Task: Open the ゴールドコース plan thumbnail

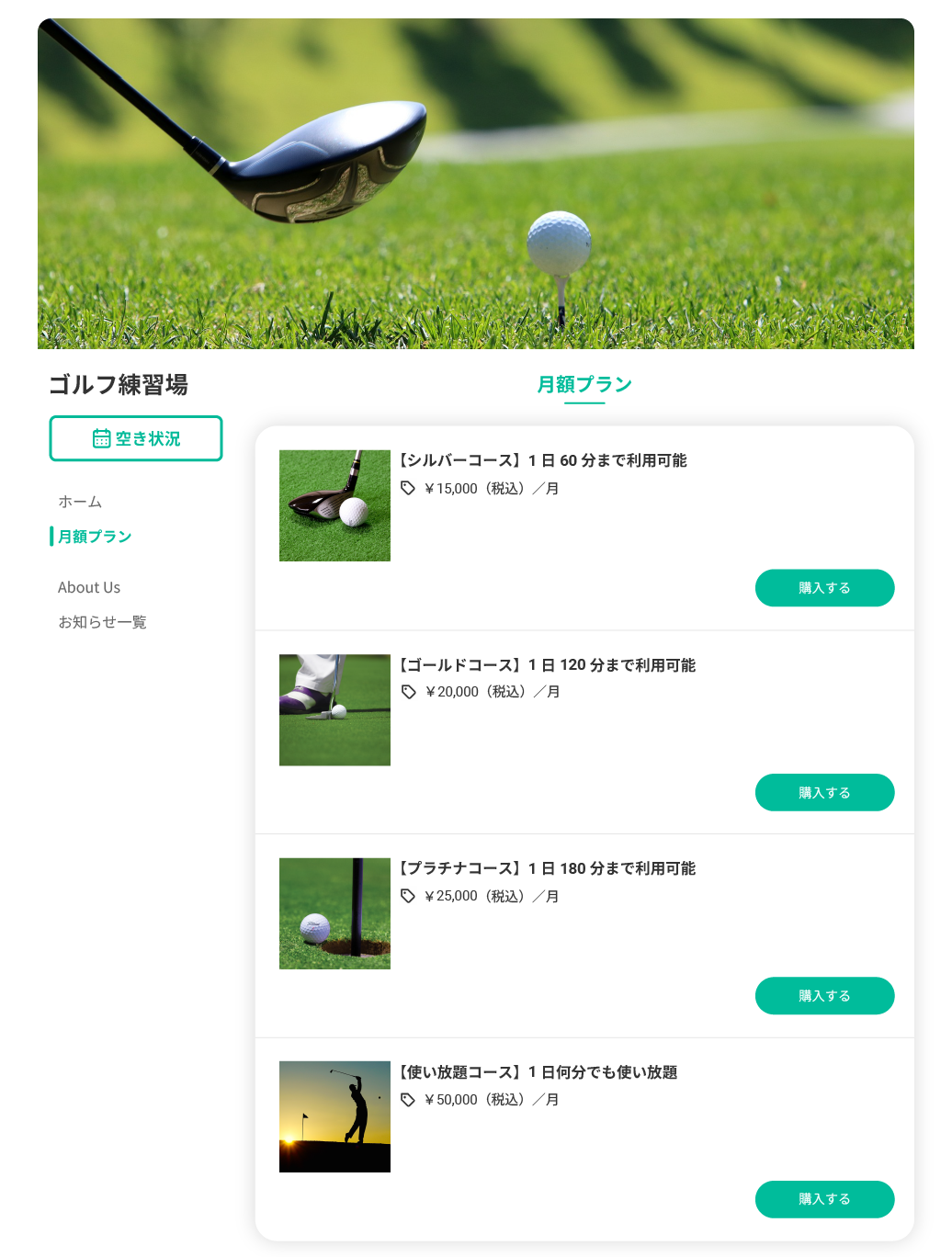Action: [x=334, y=709]
